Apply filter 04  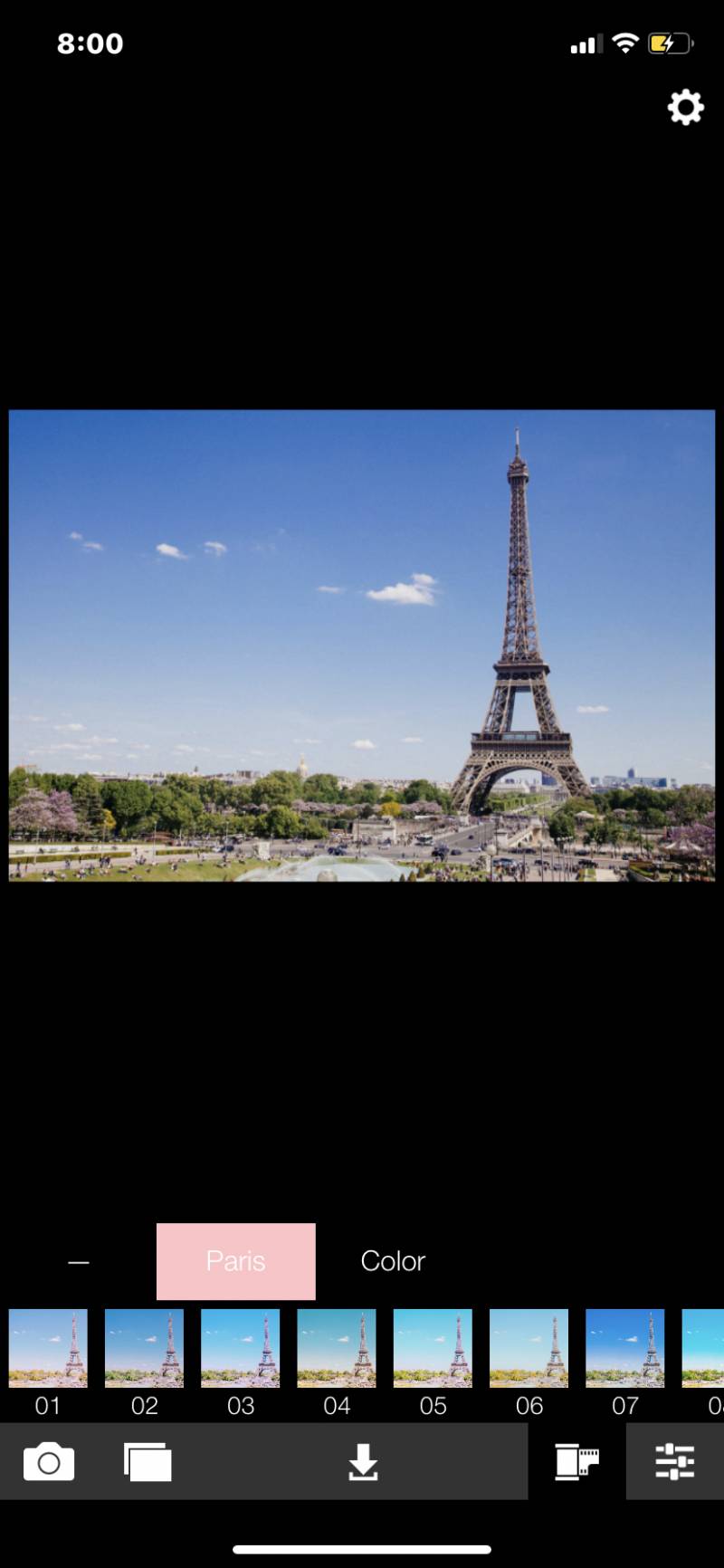[x=337, y=1348]
